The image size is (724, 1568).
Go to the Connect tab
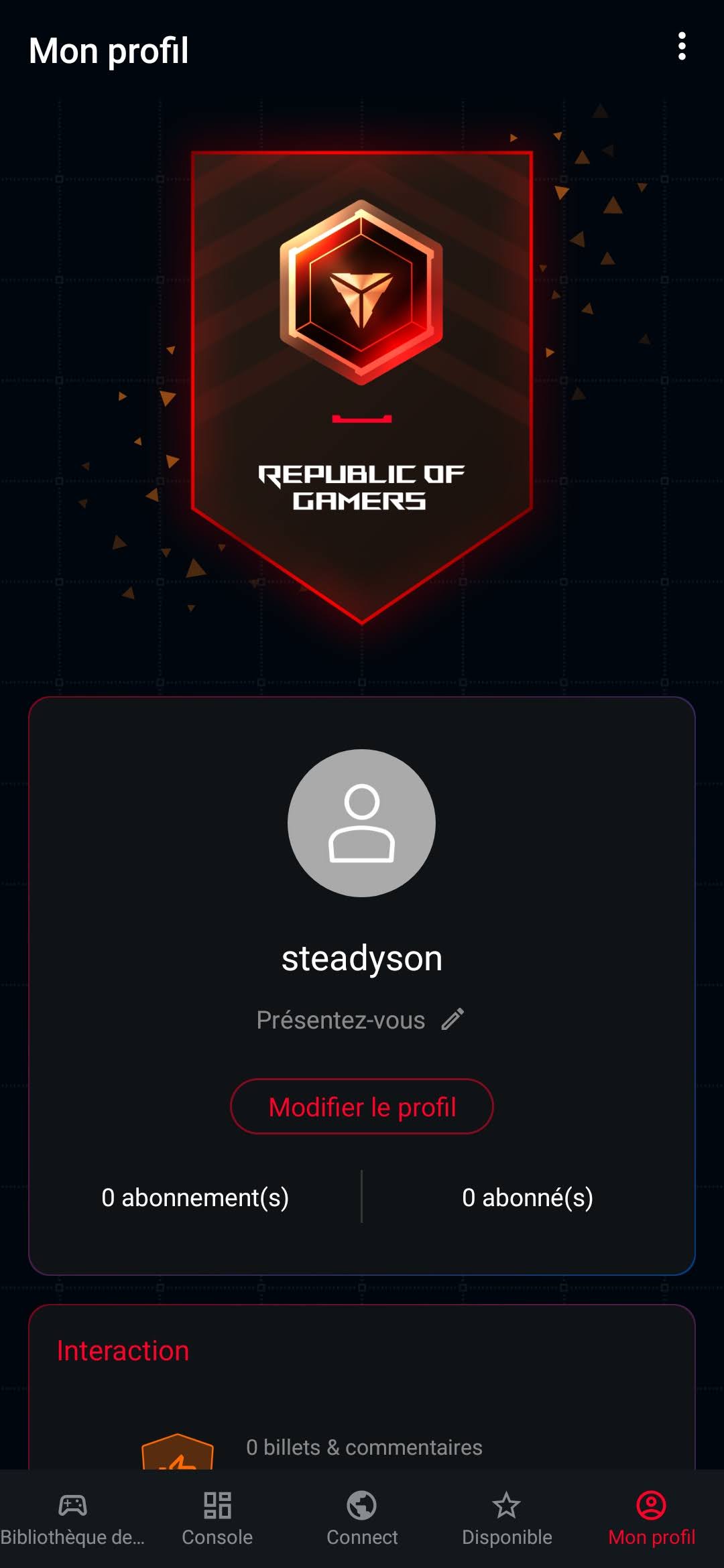(x=362, y=1518)
